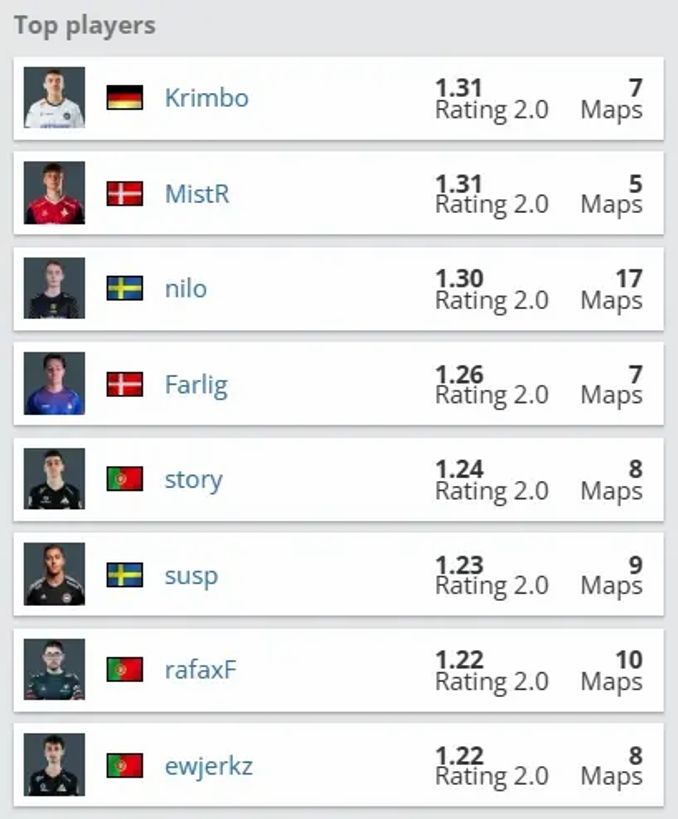The height and width of the screenshot is (819, 678).
Task: Open ewjerkz's player profile
Action: tap(208, 766)
